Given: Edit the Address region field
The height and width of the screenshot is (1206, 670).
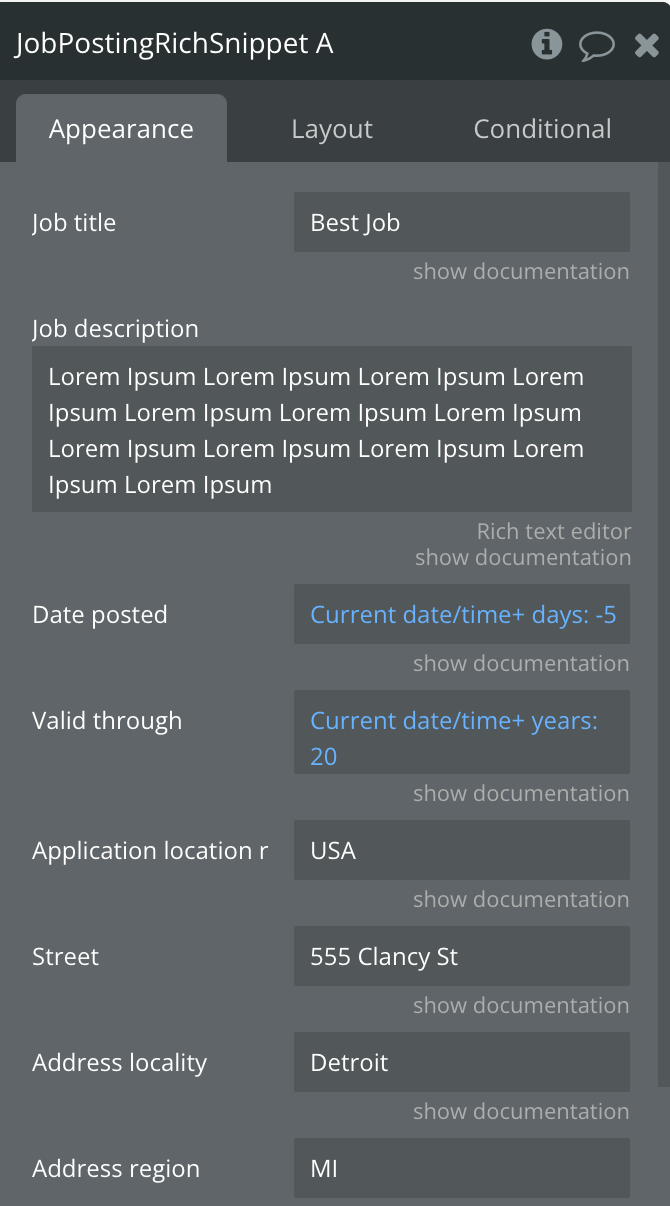Looking at the screenshot, I should pyautogui.click(x=461, y=1168).
